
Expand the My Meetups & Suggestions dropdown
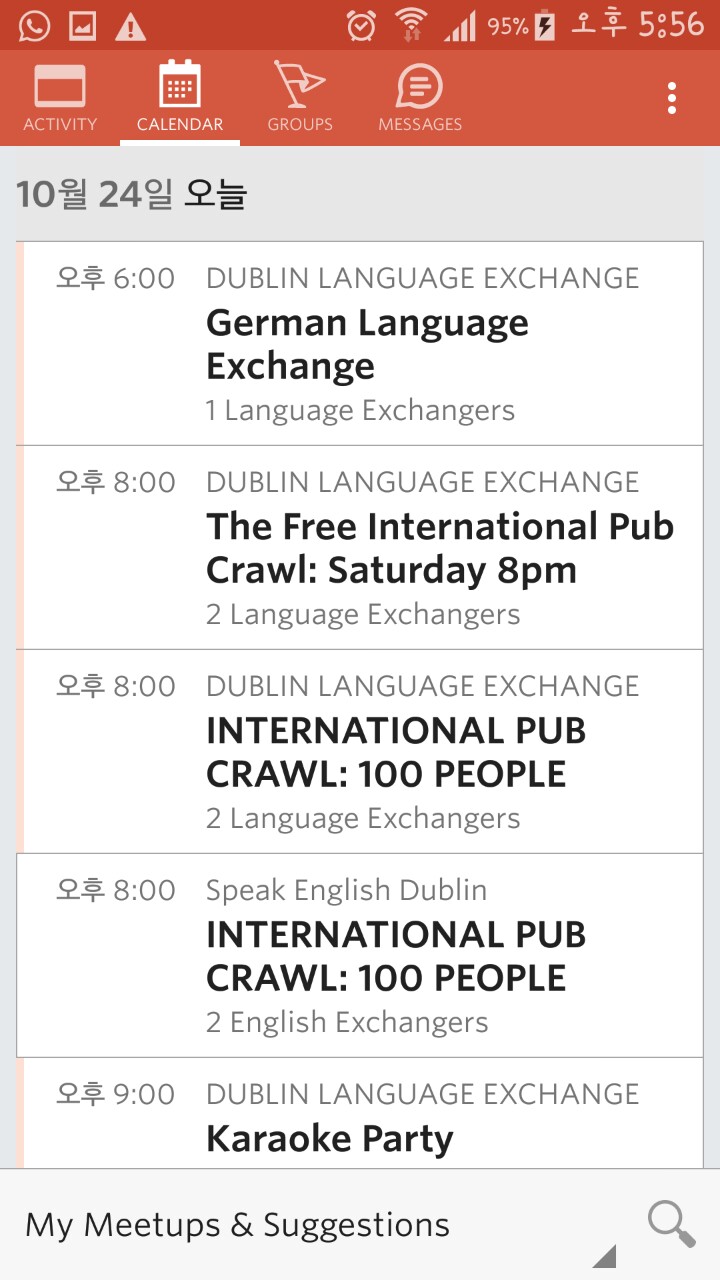pos(320,1225)
